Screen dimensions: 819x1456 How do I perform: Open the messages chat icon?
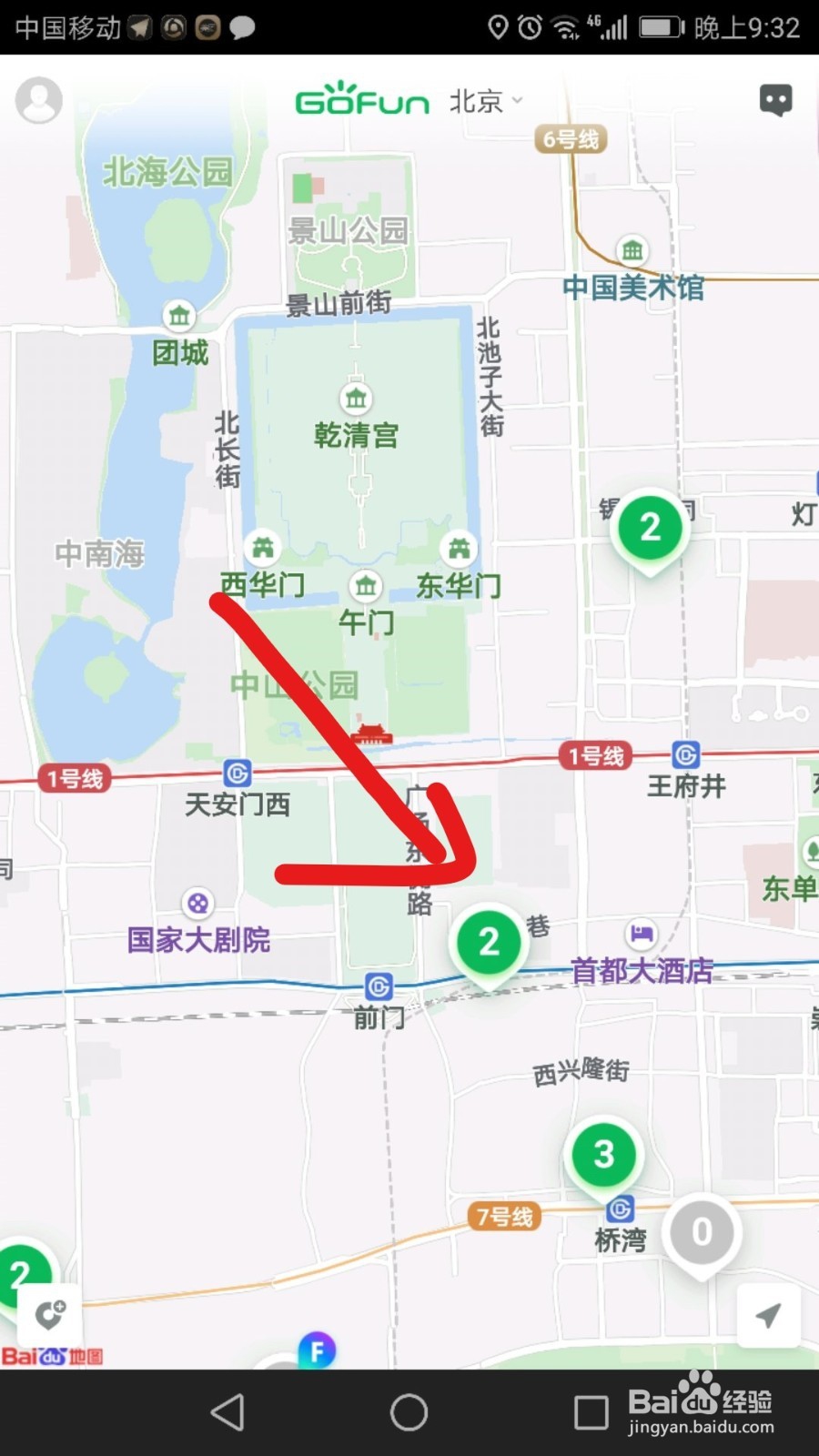(x=777, y=99)
